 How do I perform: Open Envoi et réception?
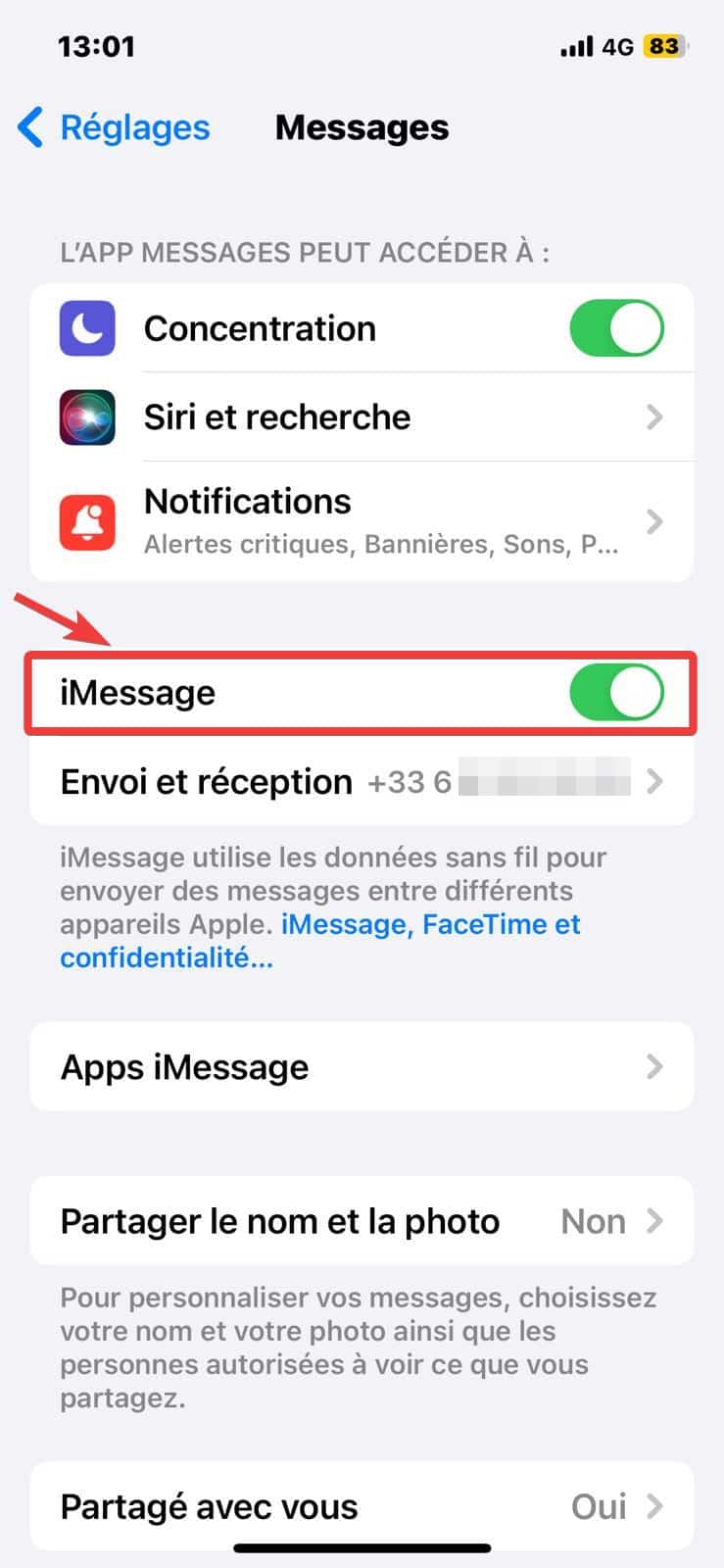coord(362,782)
